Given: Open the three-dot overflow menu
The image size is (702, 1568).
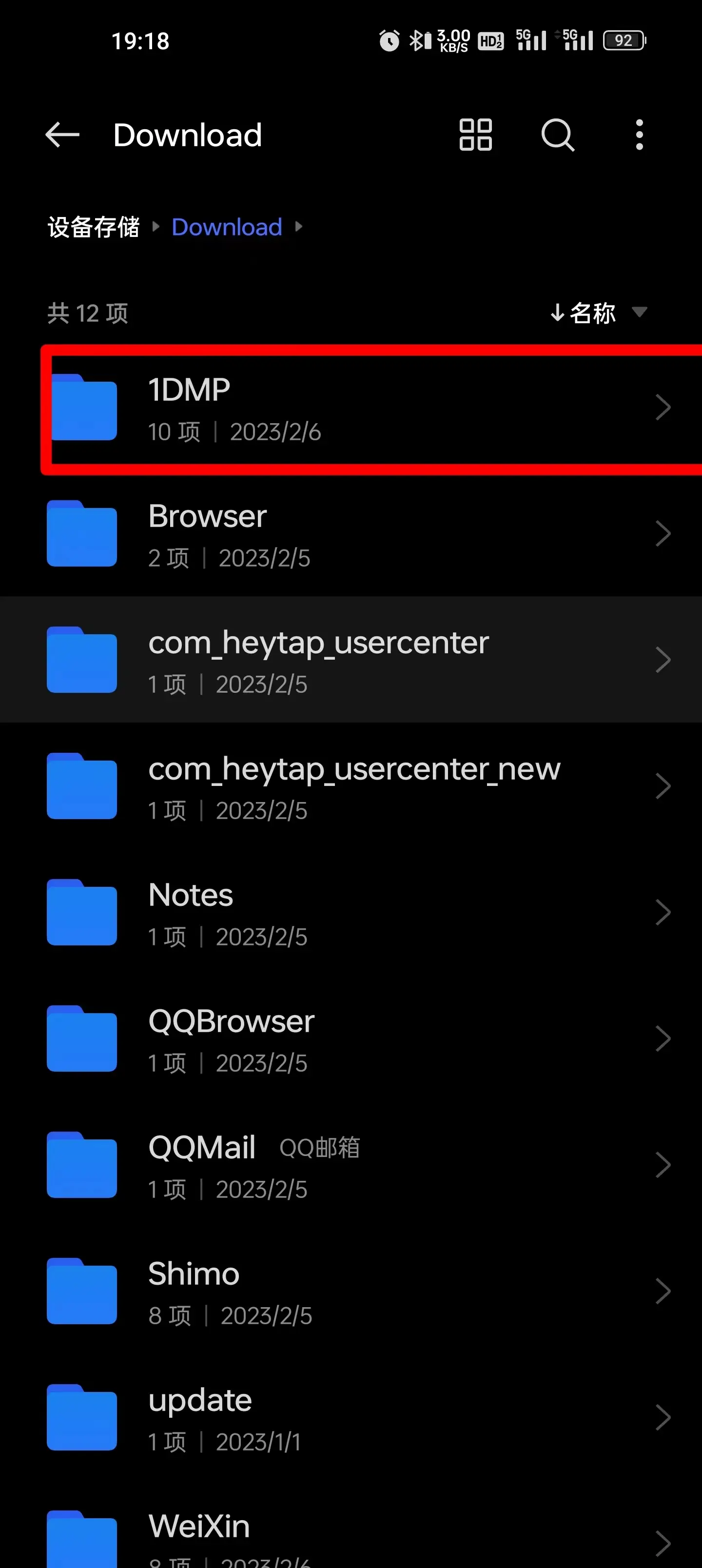Looking at the screenshot, I should (639, 135).
